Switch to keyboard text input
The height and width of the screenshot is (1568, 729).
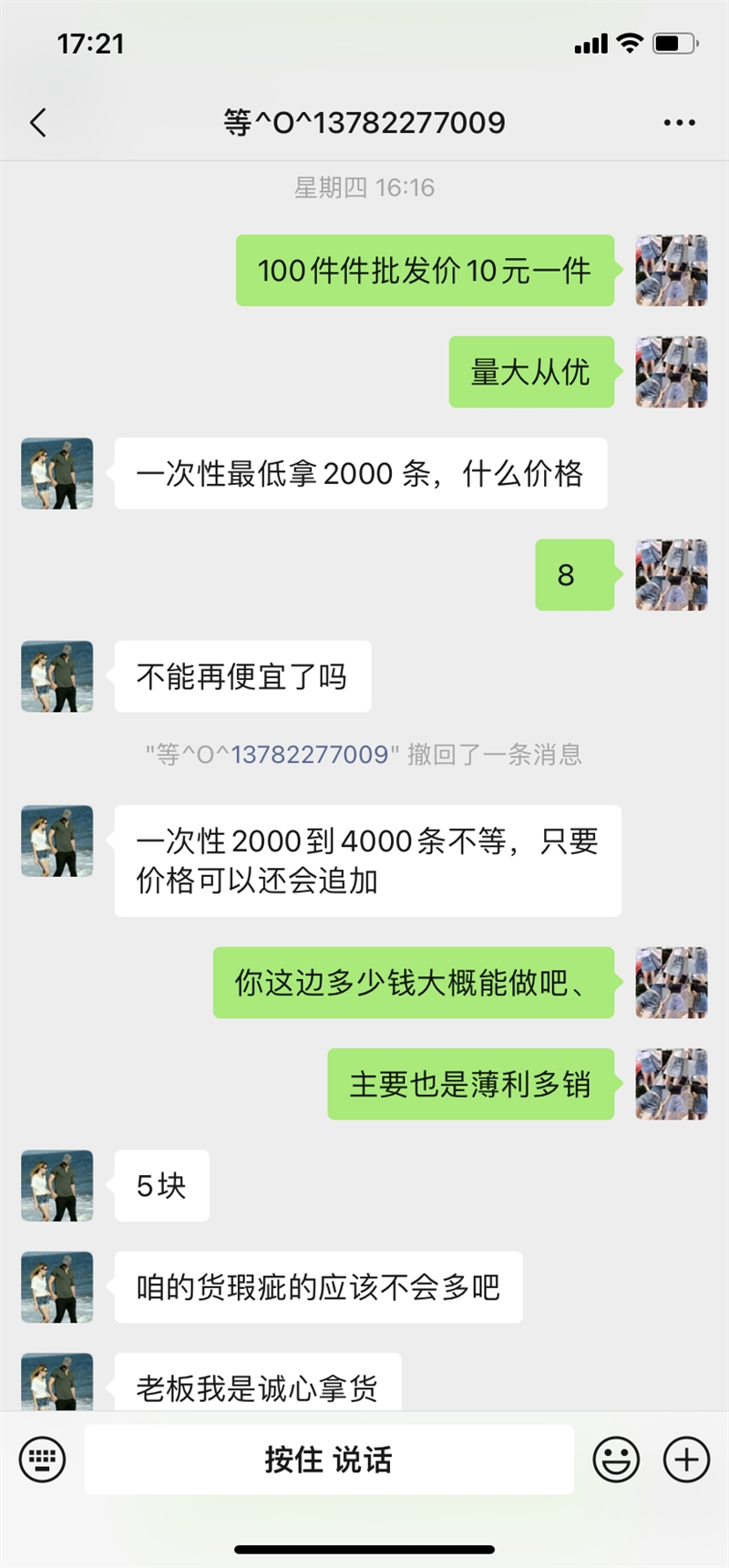pyautogui.click(x=42, y=1460)
